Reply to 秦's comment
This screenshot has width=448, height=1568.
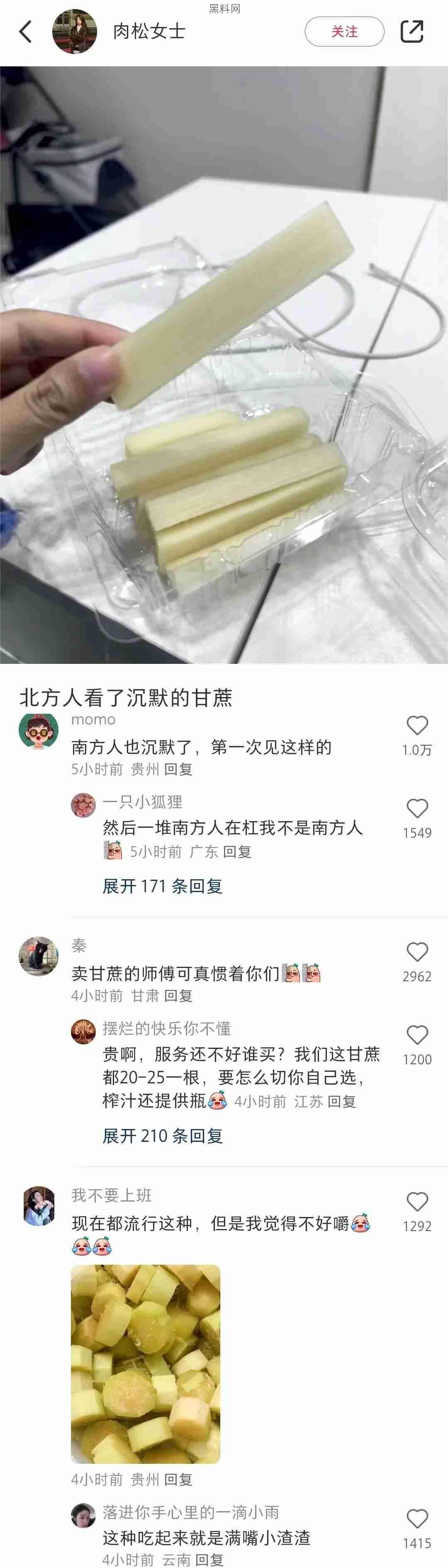(x=178, y=995)
